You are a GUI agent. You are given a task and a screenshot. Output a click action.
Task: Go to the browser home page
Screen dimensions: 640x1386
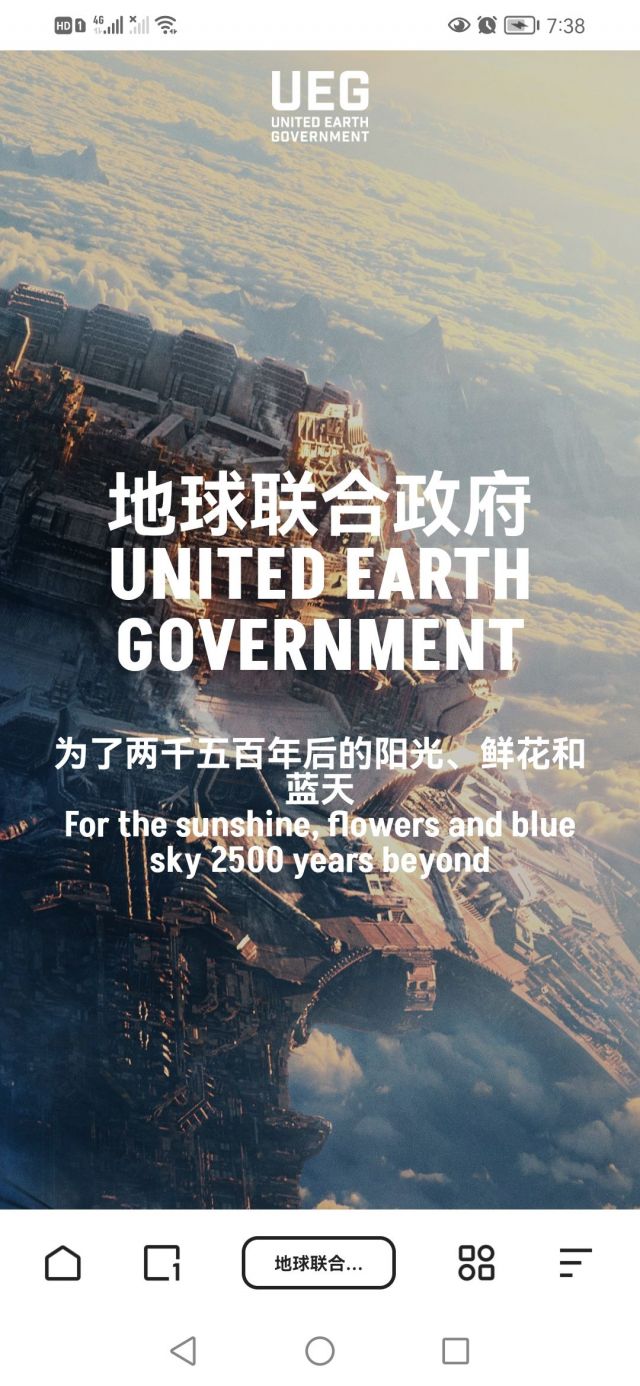[x=63, y=1263]
